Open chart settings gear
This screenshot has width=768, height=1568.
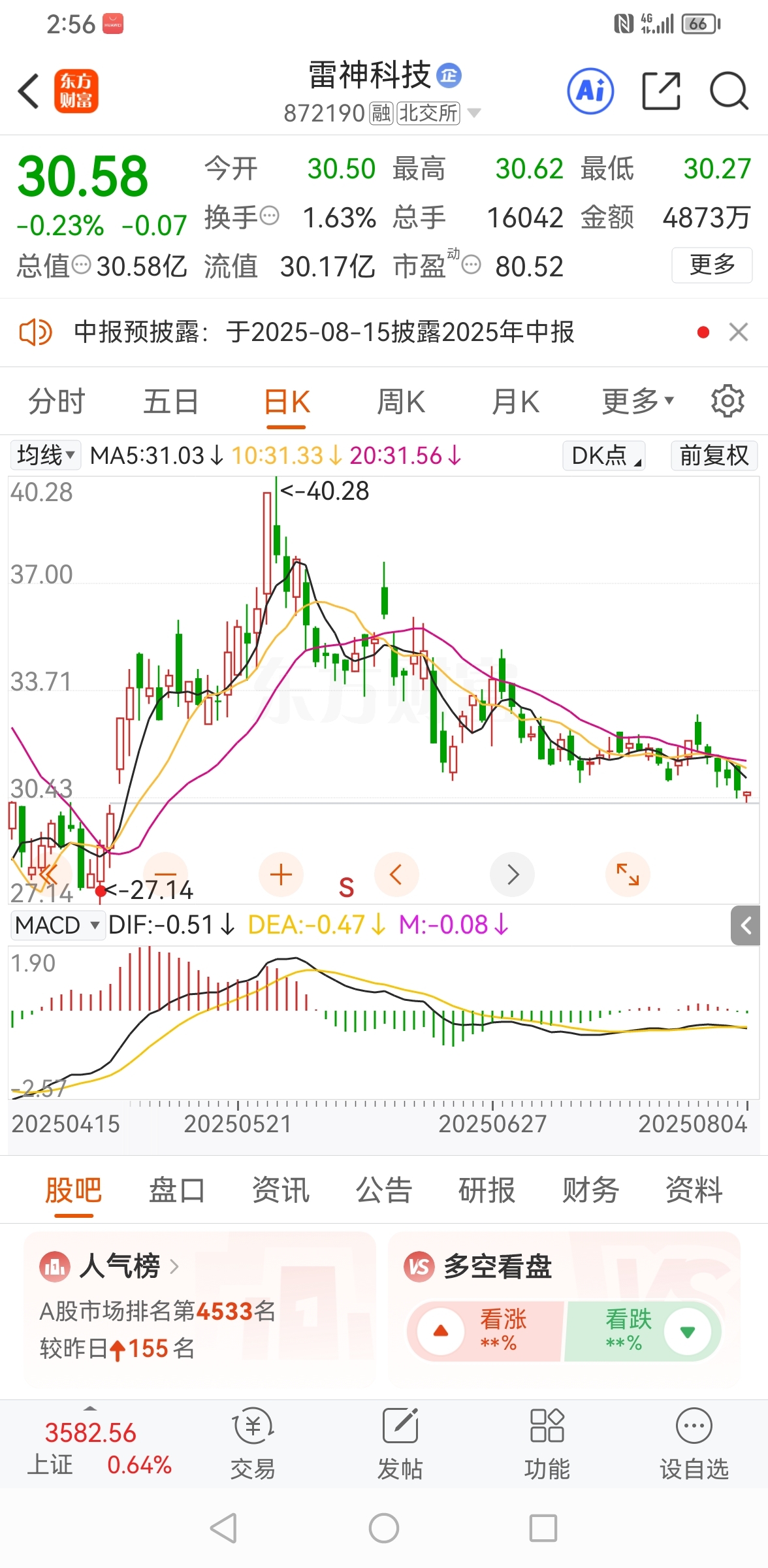728,401
